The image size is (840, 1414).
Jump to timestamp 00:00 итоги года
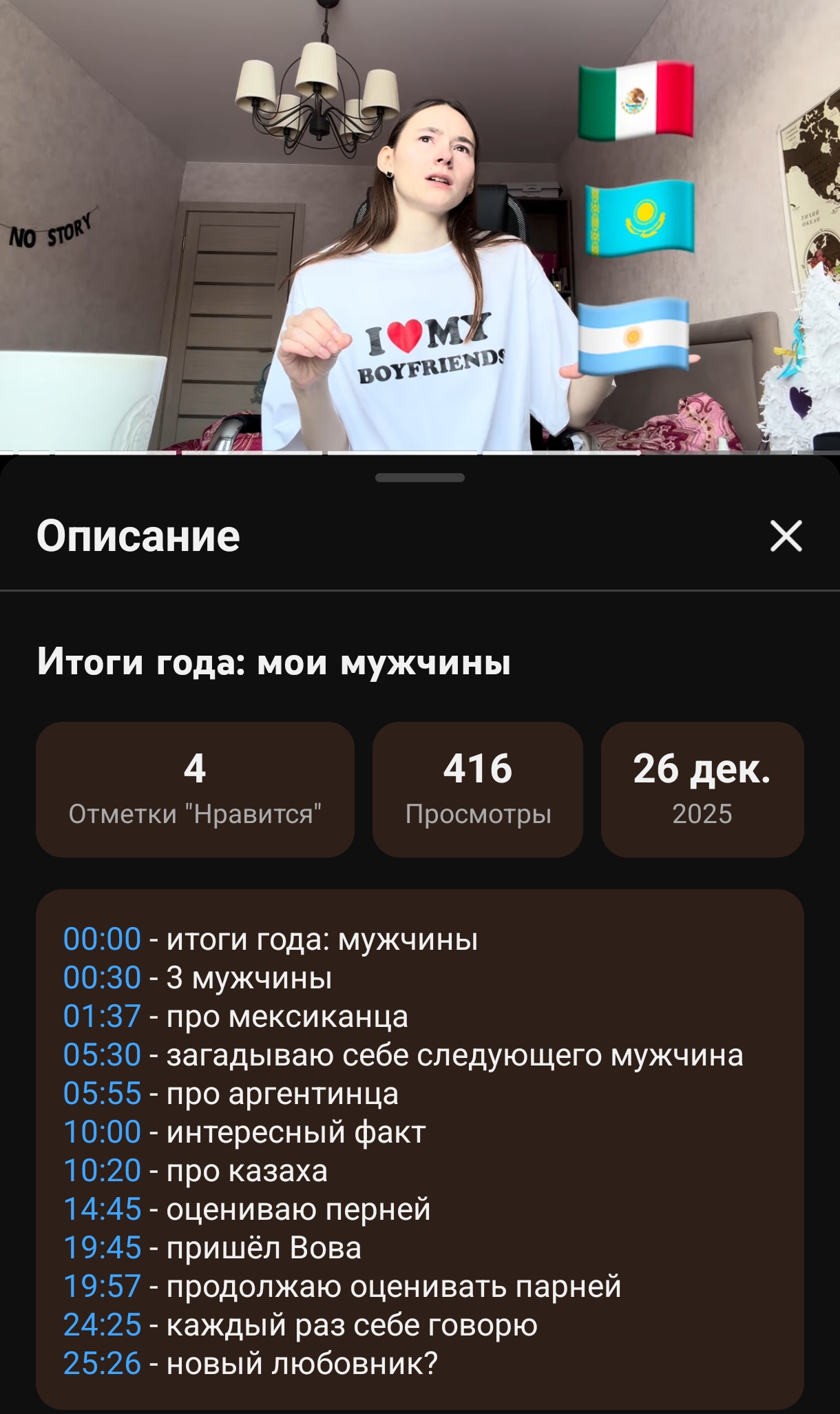[x=102, y=939]
